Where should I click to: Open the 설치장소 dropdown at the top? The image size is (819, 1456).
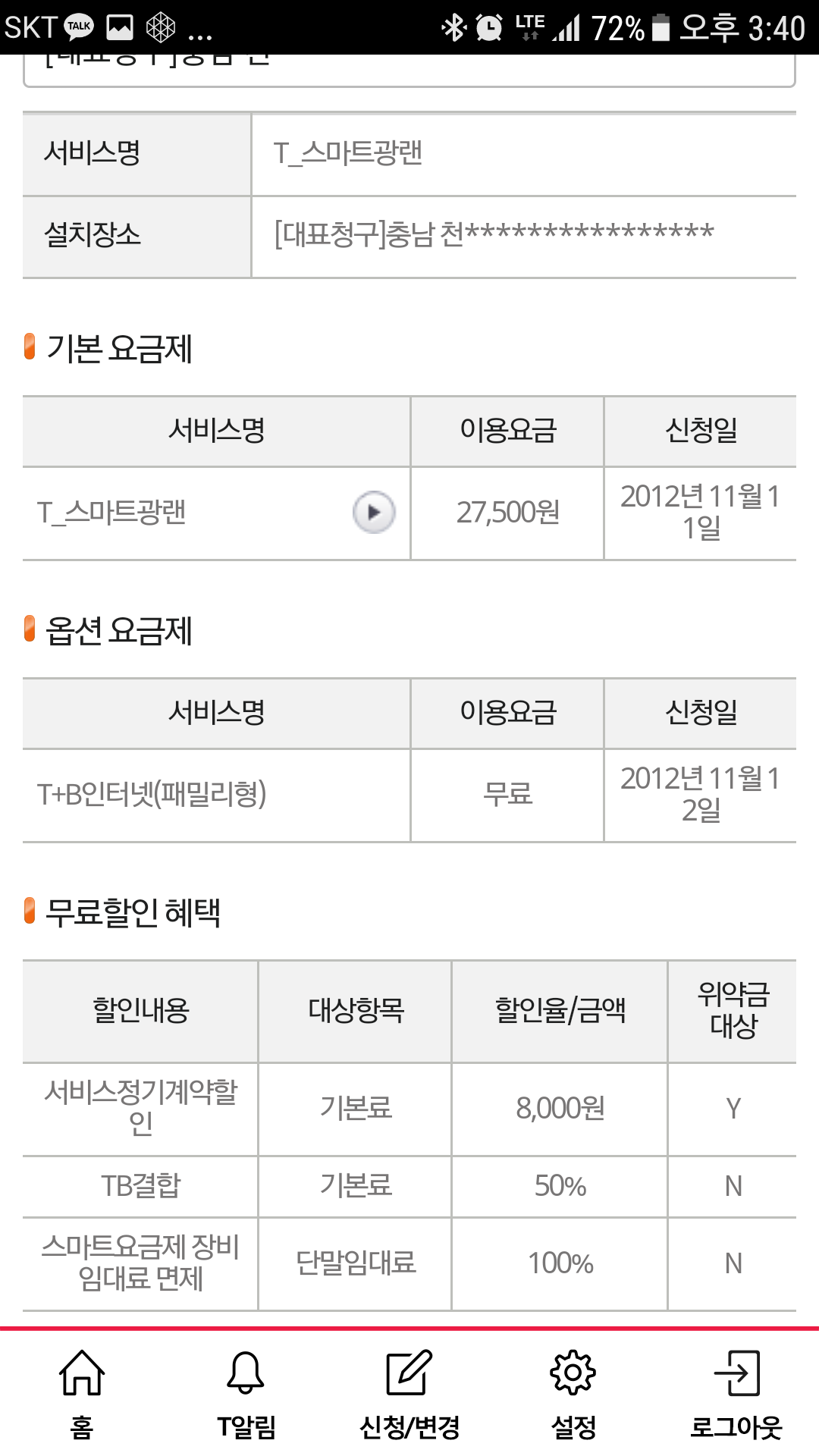409,70
